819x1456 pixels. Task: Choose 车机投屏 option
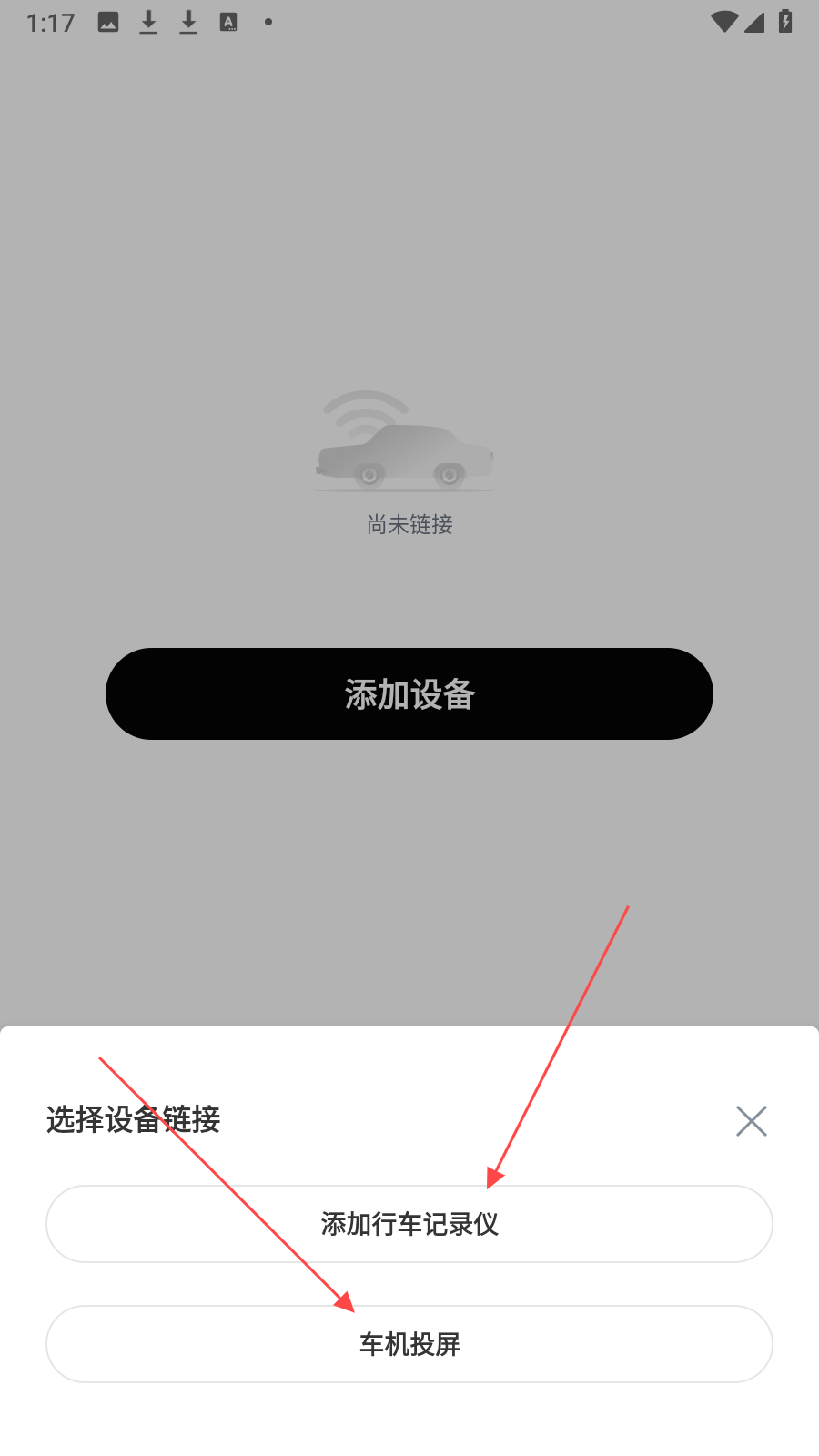click(x=409, y=1344)
